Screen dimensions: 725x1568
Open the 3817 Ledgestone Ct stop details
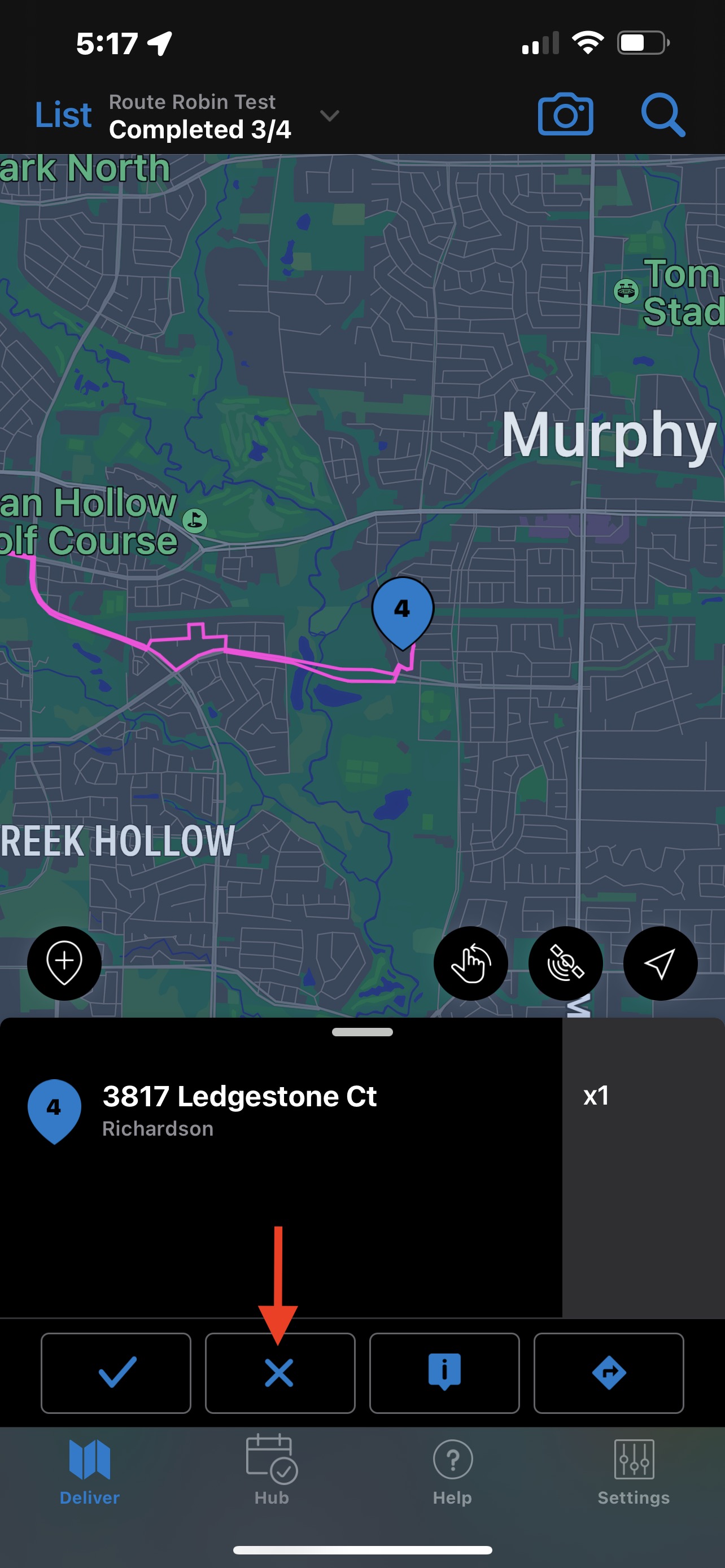pos(240,1109)
